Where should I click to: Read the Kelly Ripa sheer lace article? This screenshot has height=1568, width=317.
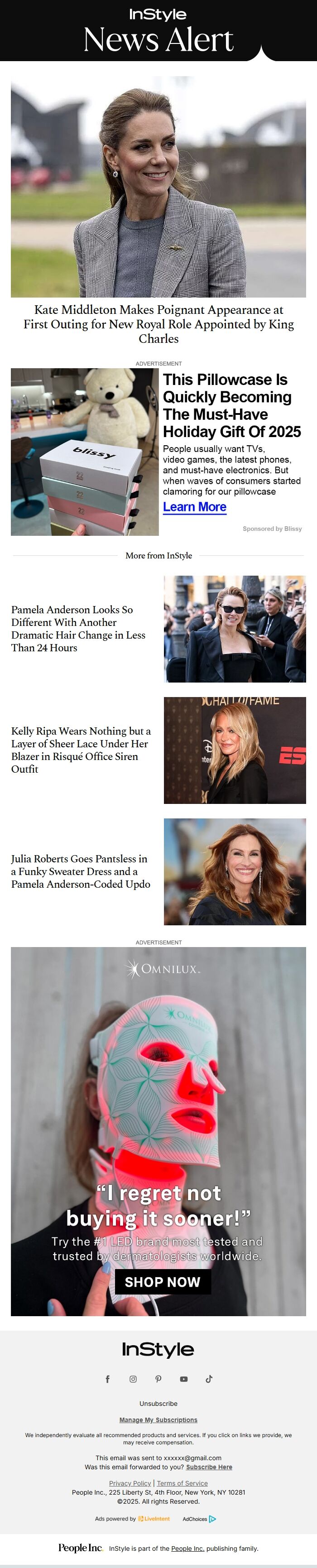[80, 749]
